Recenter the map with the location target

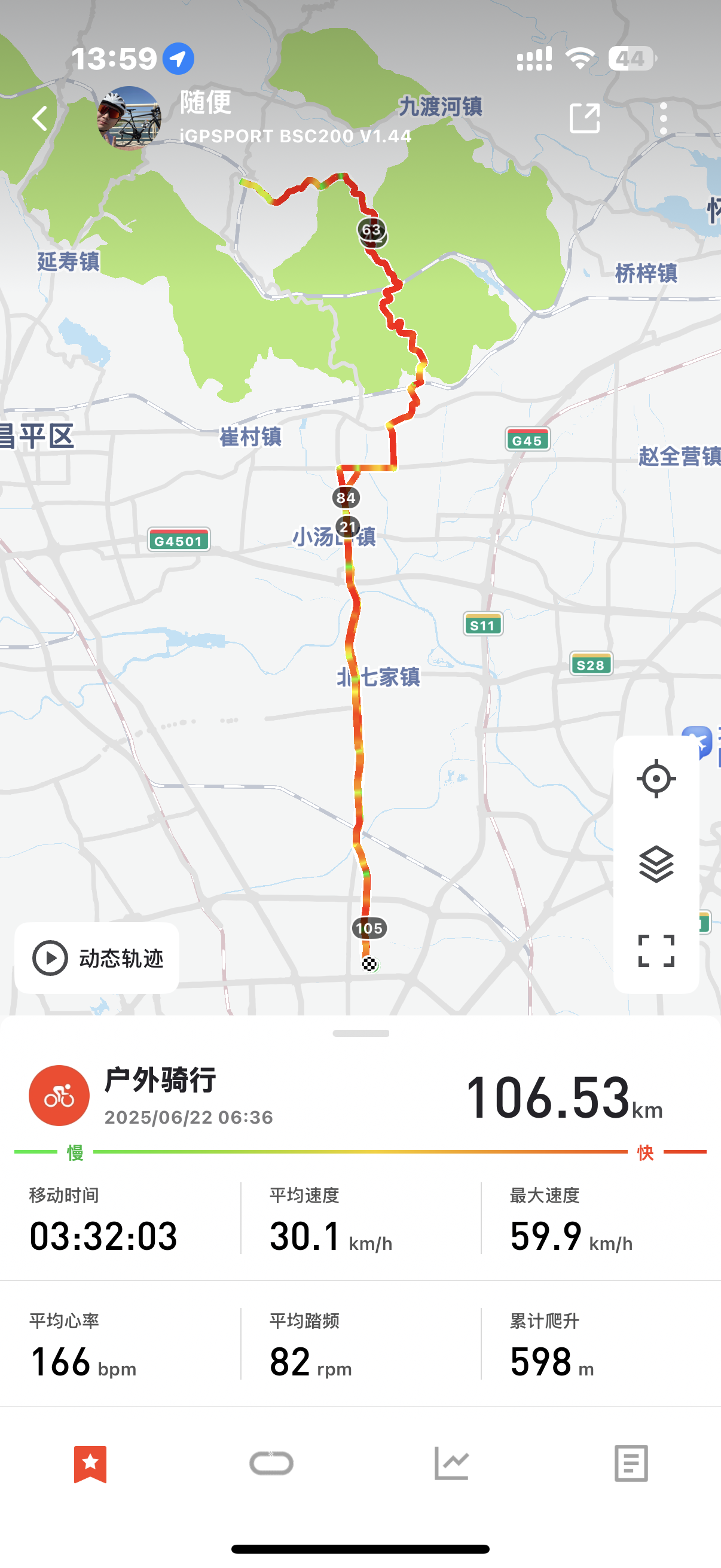click(x=656, y=779)
